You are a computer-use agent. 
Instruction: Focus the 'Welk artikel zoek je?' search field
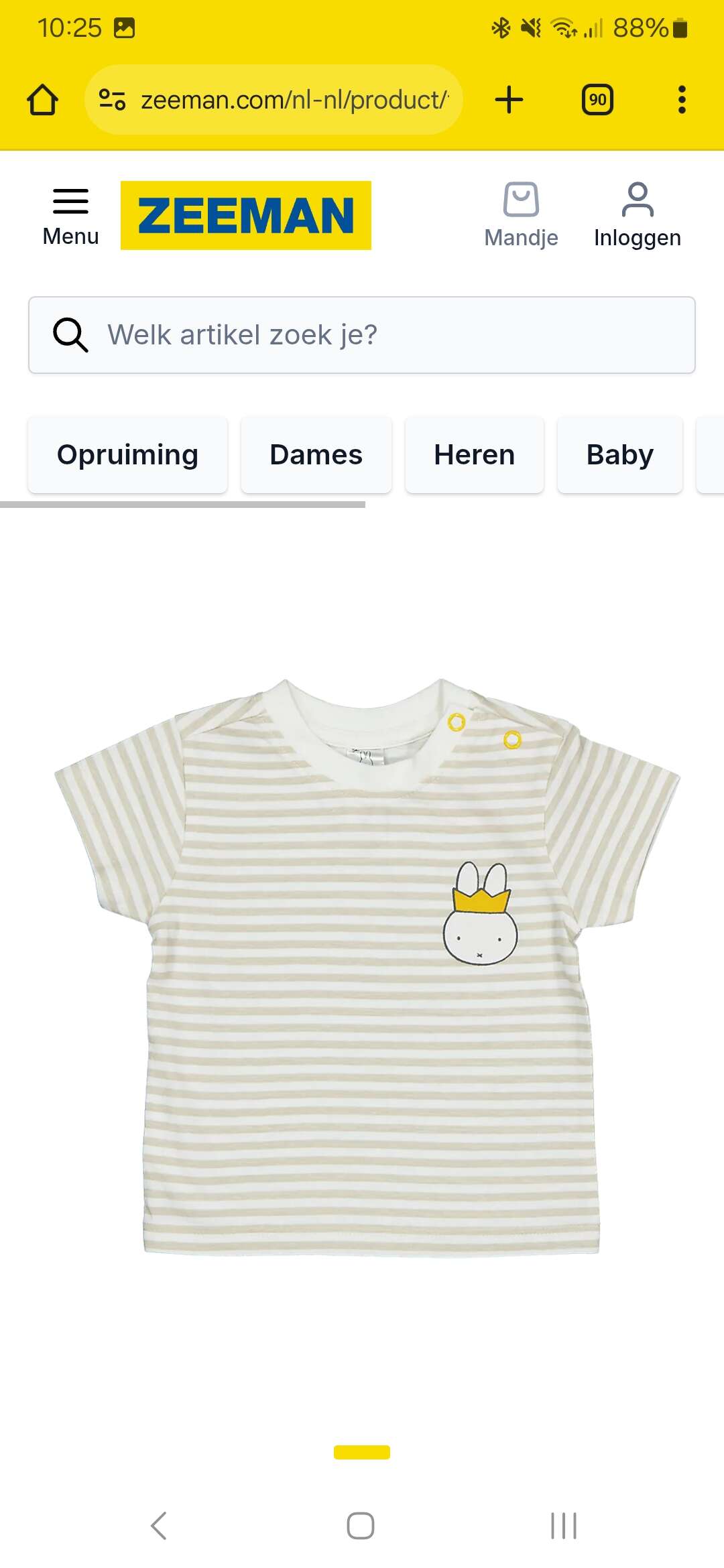point(375,335)
